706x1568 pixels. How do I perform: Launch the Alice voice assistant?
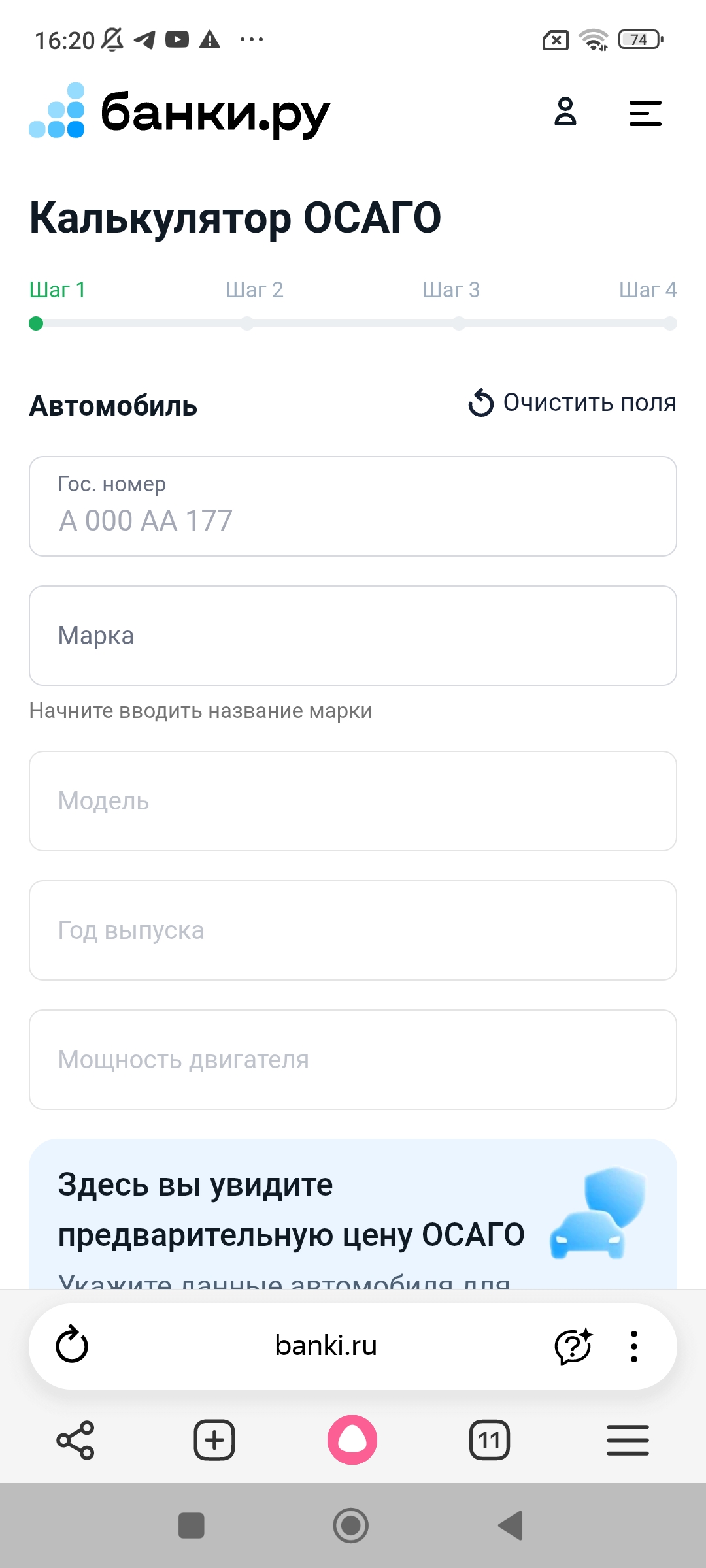(x=352, y=1440)
